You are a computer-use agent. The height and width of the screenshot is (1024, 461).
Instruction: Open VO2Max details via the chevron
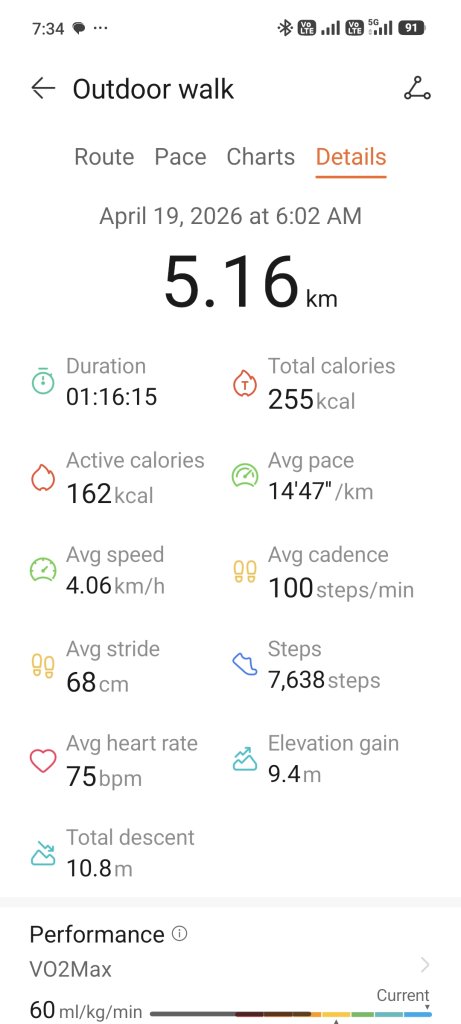point(424,965)
